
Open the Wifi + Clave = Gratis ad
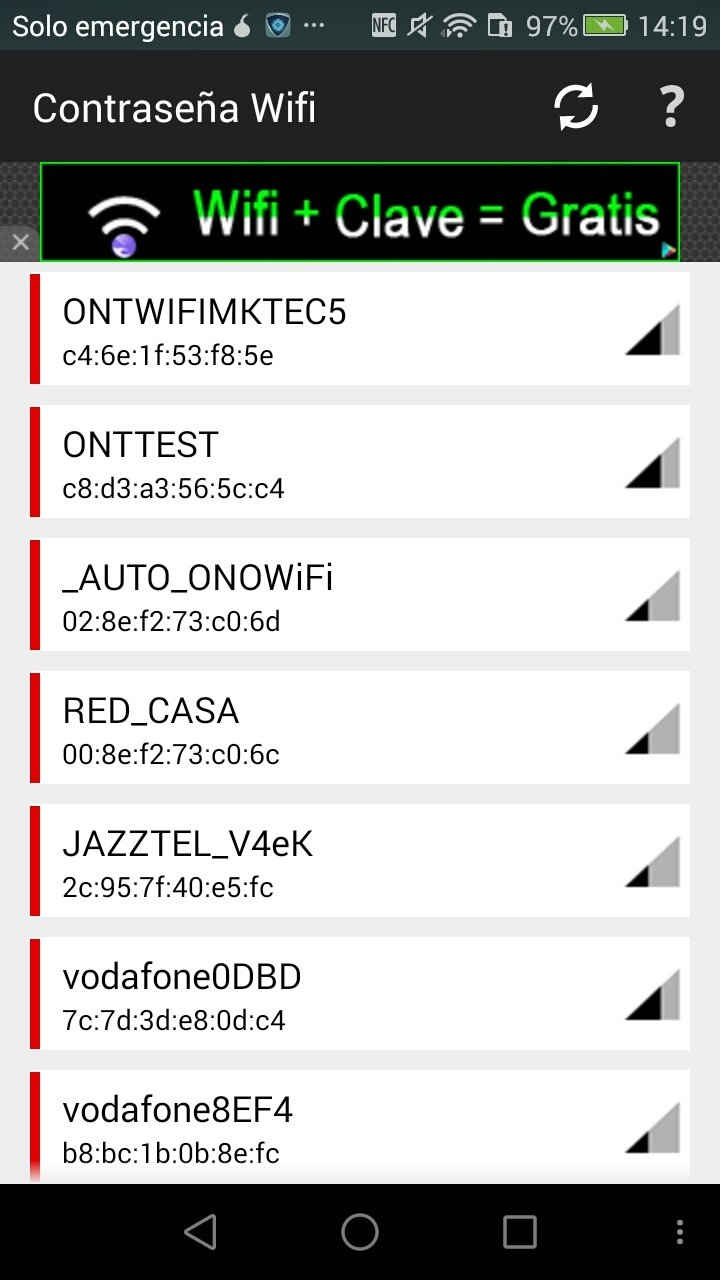tap(360, 213)
